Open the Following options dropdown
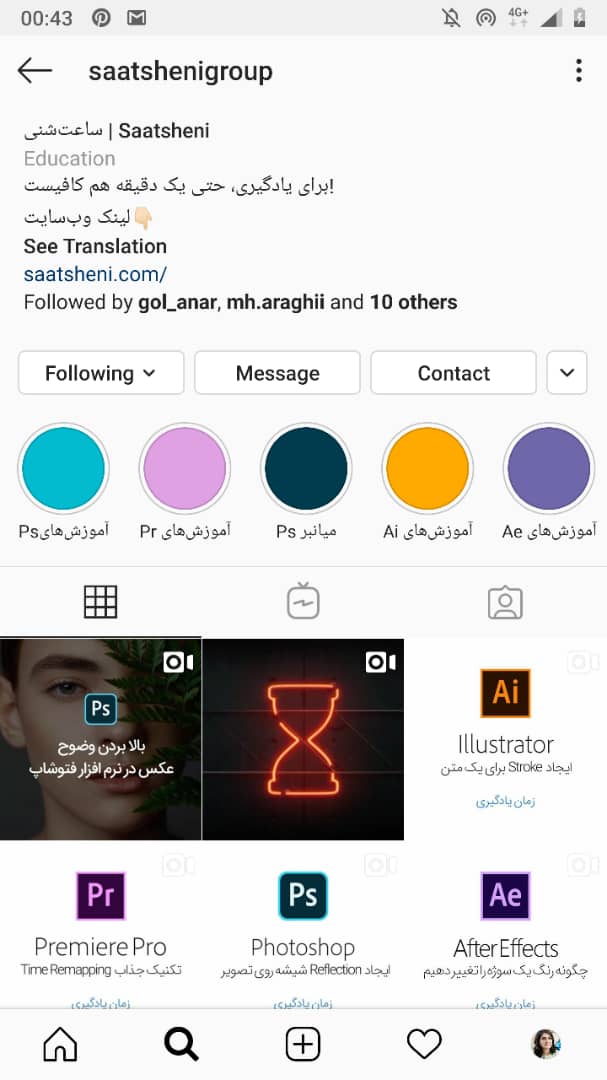 pyautogui.click(x=101, y=373)
